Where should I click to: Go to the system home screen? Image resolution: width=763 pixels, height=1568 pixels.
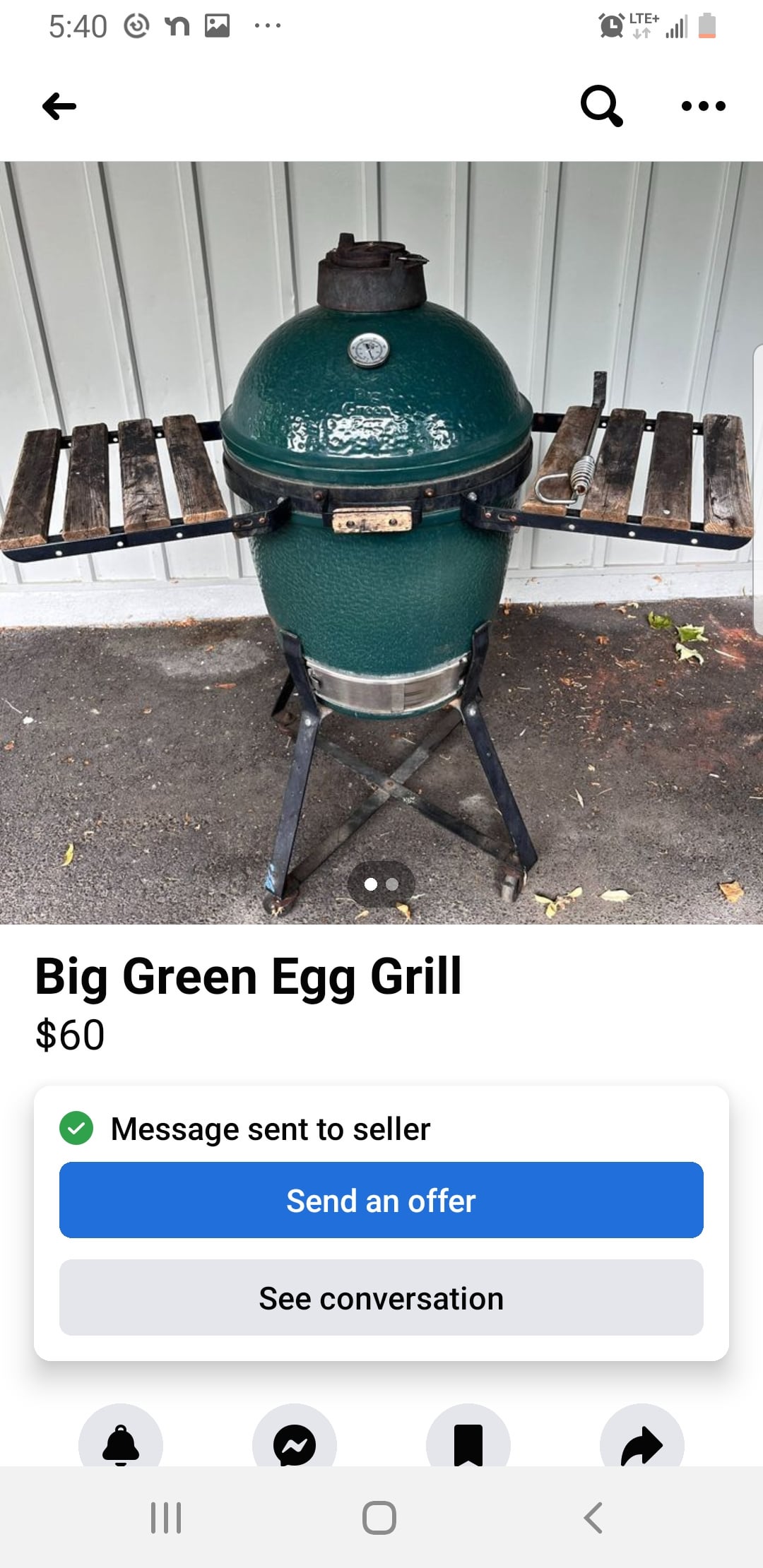[379, 1517]
